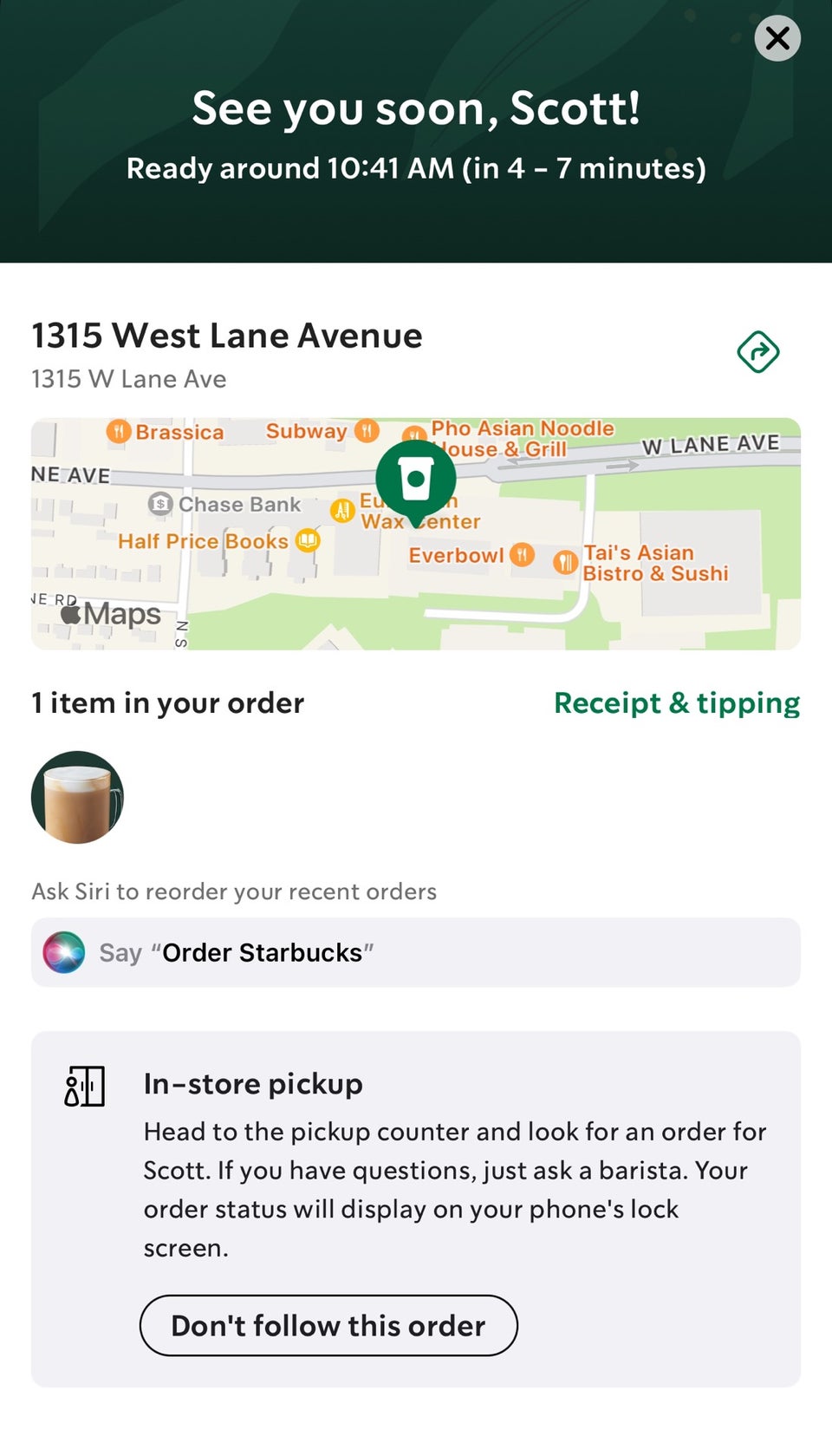The width and height of the screenshot is (832, 1456).
Task: Open the store location map
Action: point(416,533)
